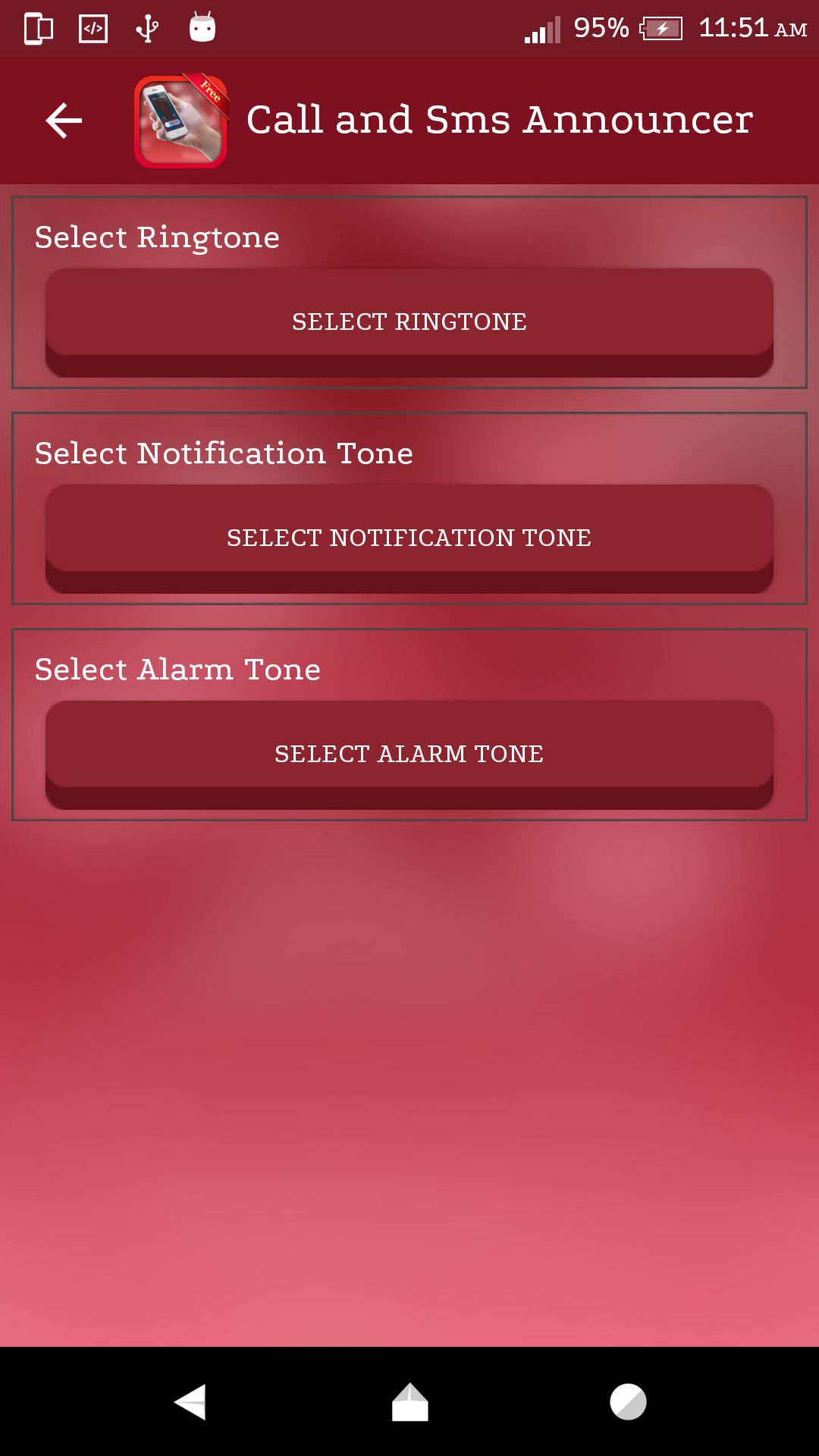Open the ringtone picker via SELECT RINGTONE
The image size is (819, 1456).
(409, 322)
